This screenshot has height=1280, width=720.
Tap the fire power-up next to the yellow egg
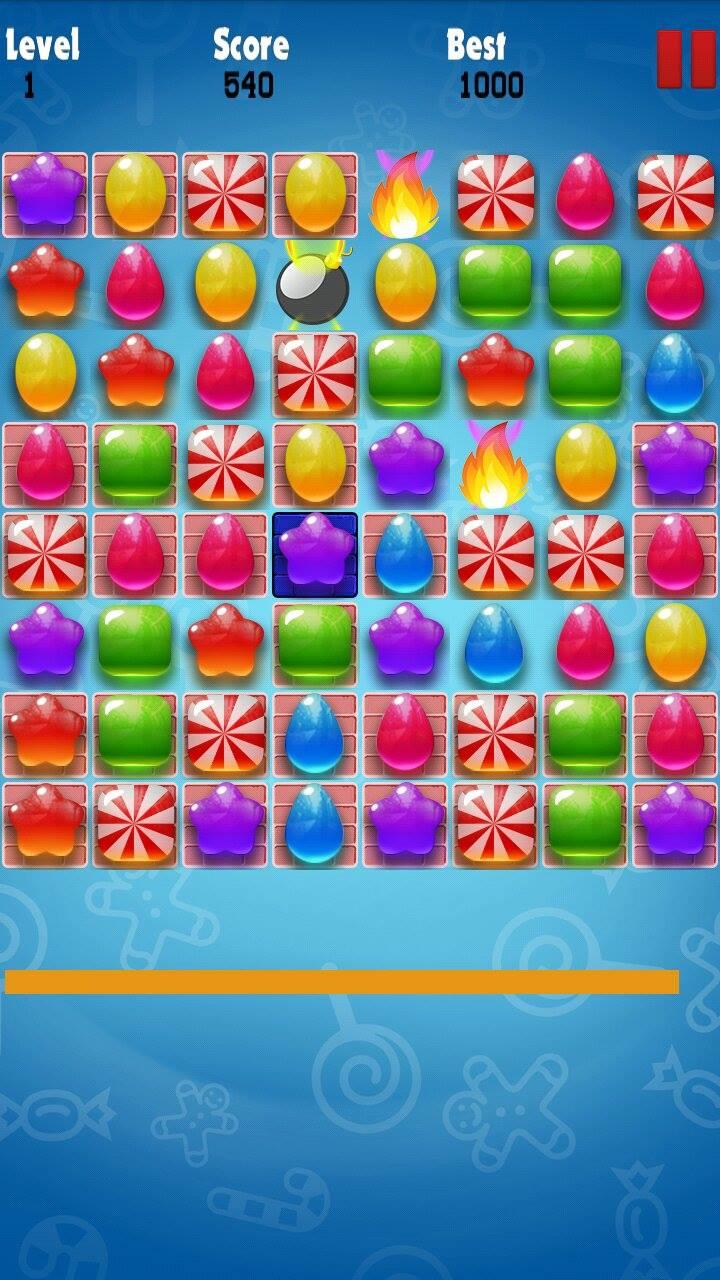[495, 465]
